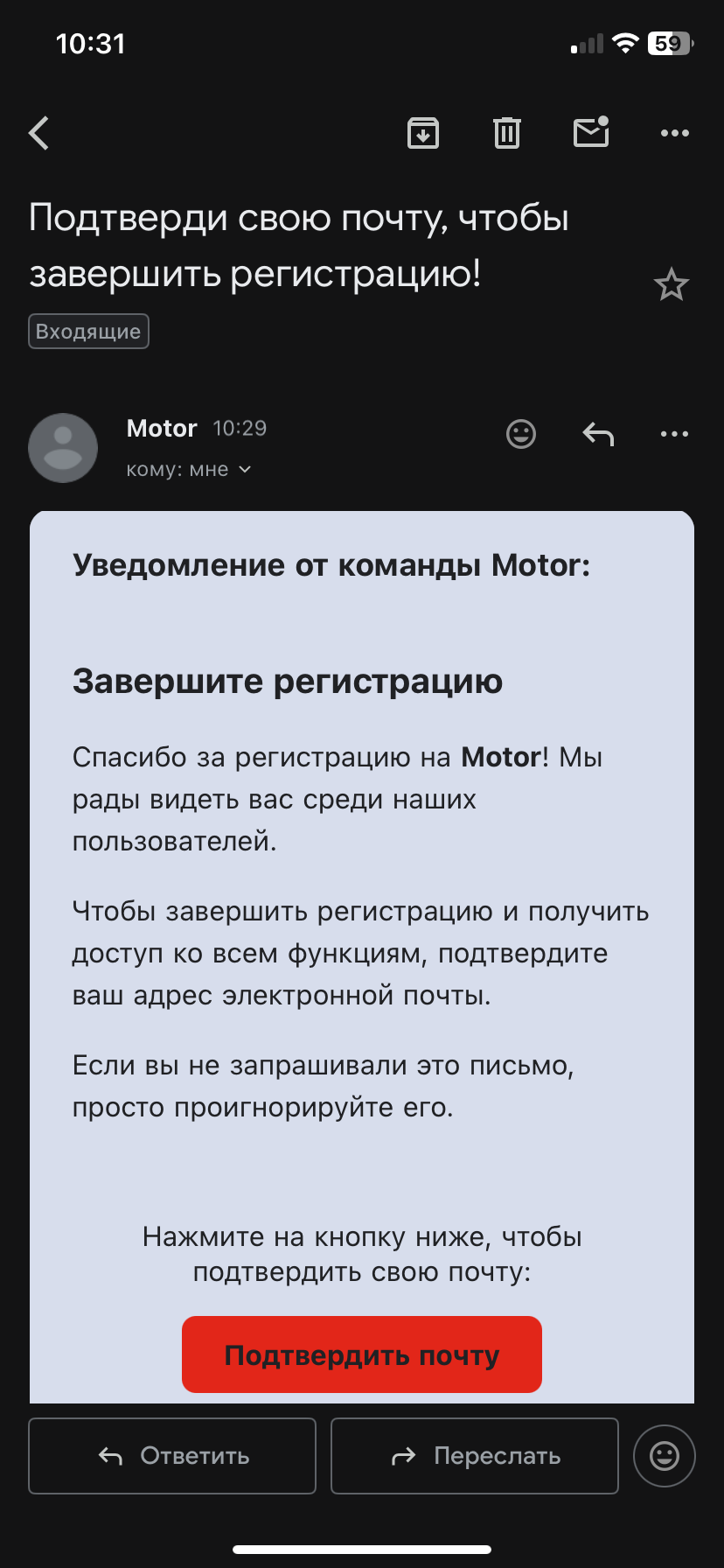Add an emoji reaction beside the sender
724x1568 pixels.
point(521,434)
